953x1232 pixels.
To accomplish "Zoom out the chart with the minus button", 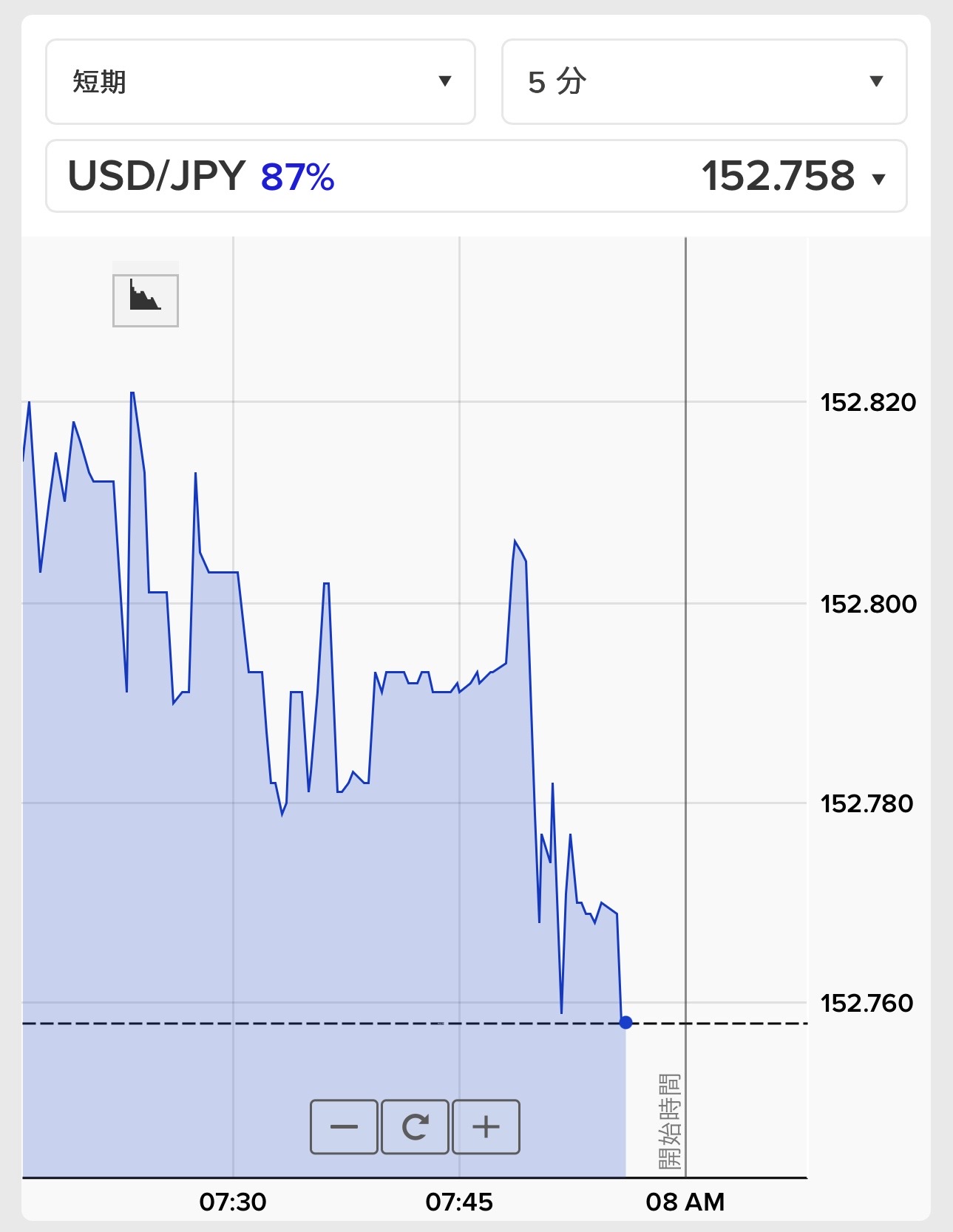I will pos(345,1127).
